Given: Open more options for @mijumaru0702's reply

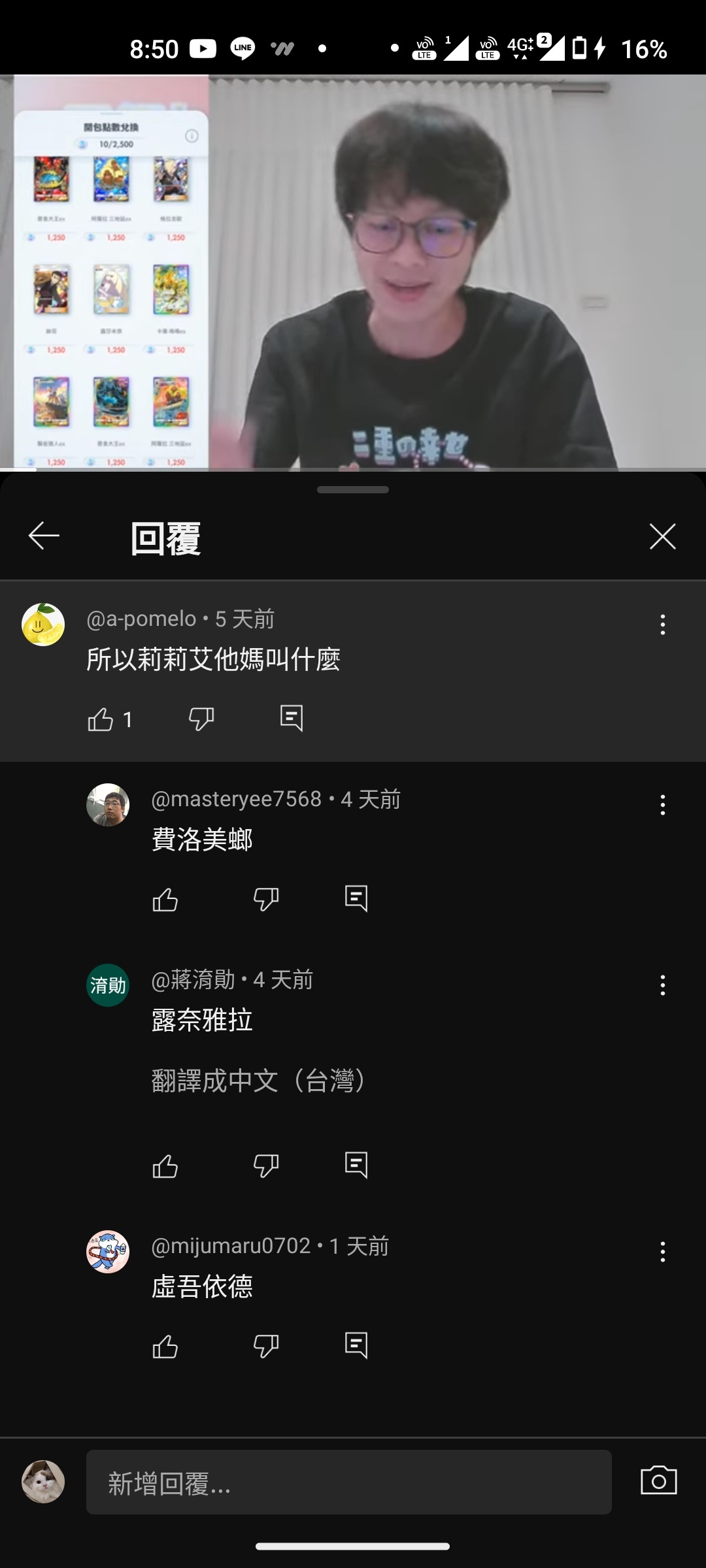Looking at the screenshot, I should (662, 1252).
